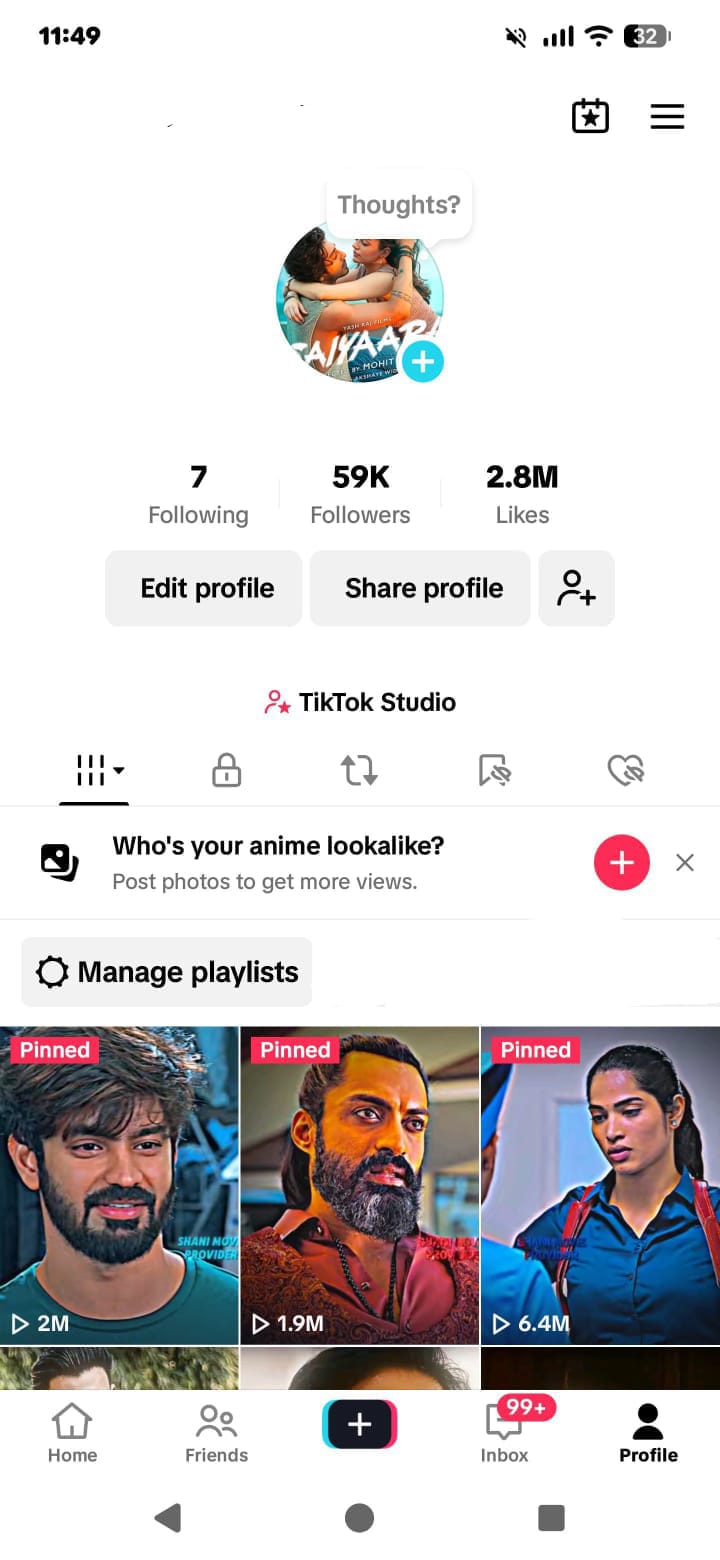Tap the plus badge on profile photo
This screenshot has height=1560, width=720.
(423, 361)
